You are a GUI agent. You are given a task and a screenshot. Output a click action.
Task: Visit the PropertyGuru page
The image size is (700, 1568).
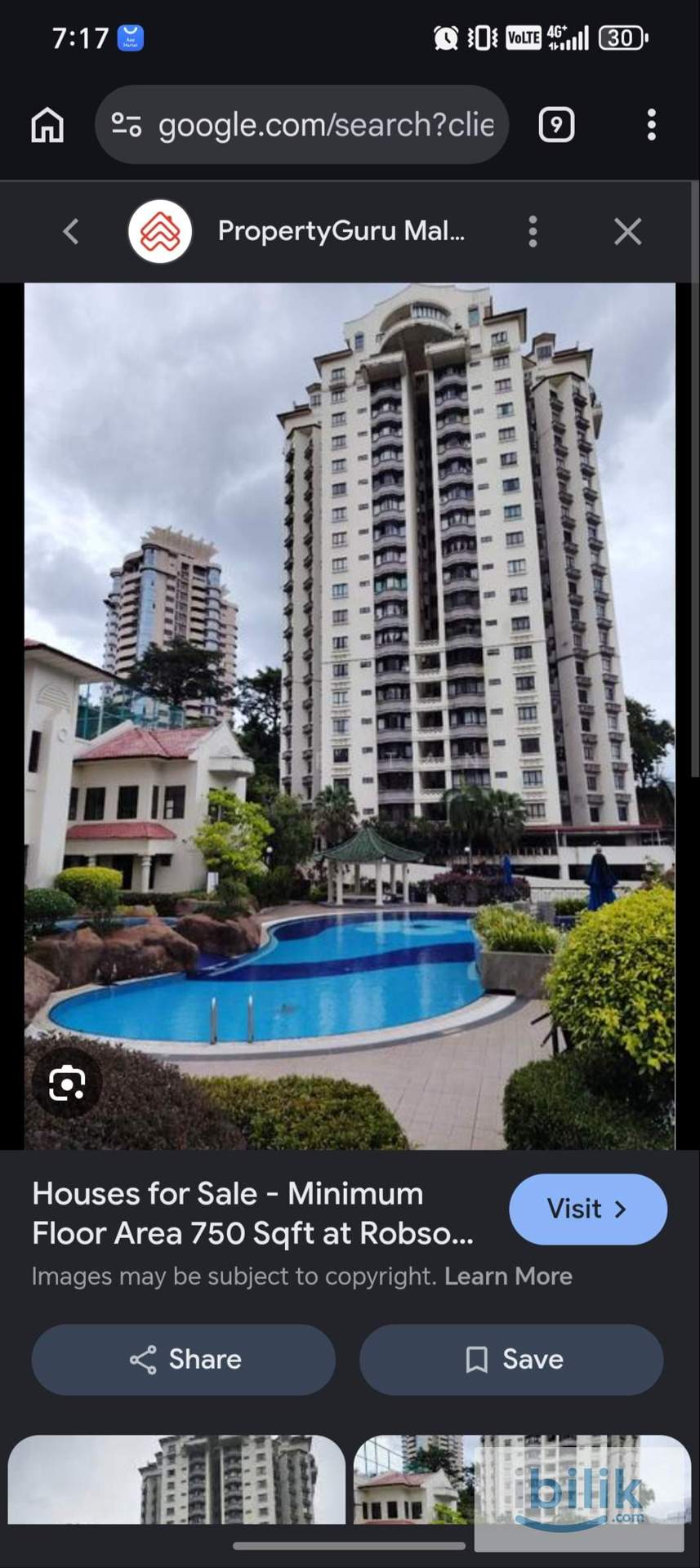pyautogui.click(x=588, y=1209)
